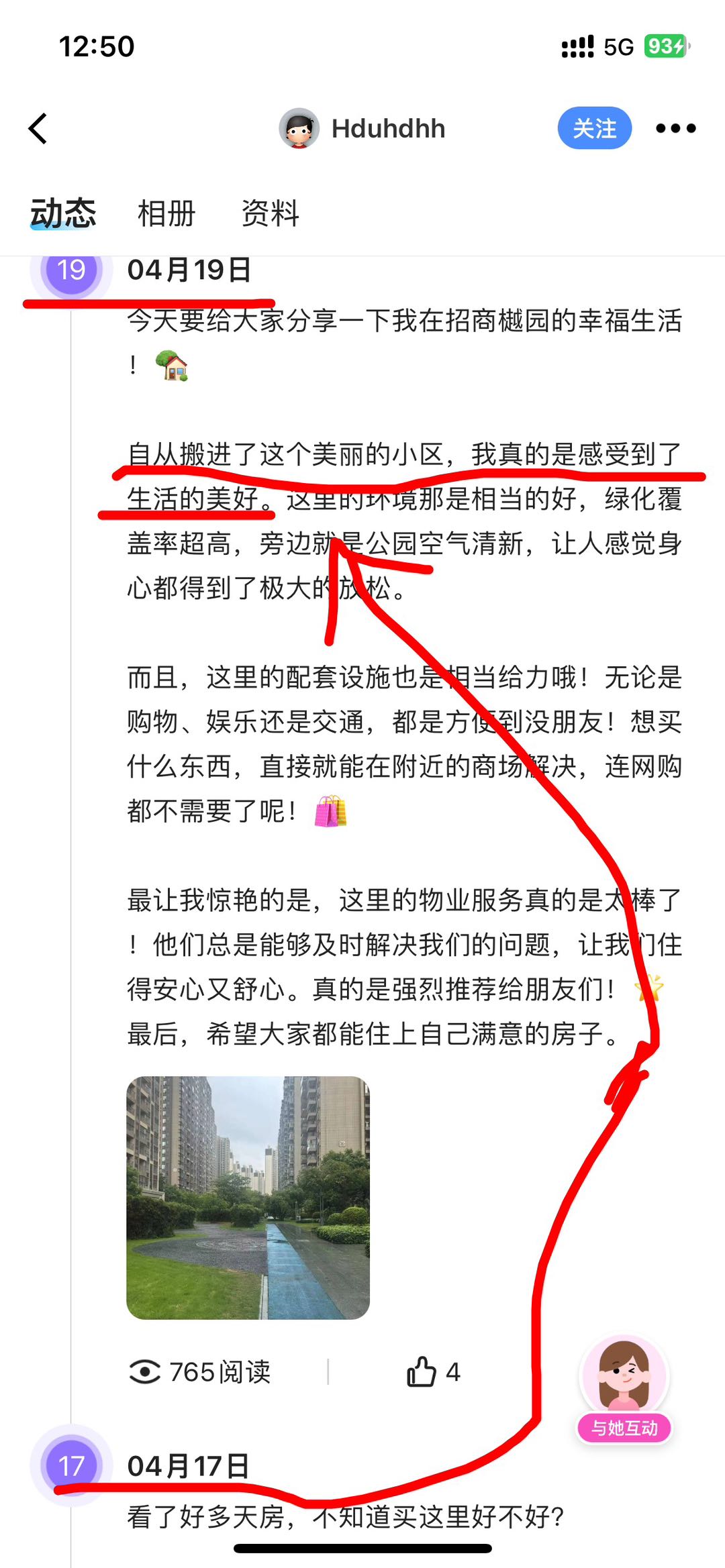Viewport: 725px width, 1568px height.
Task: Go back using the top-left arrow
Action: [38, 128]
